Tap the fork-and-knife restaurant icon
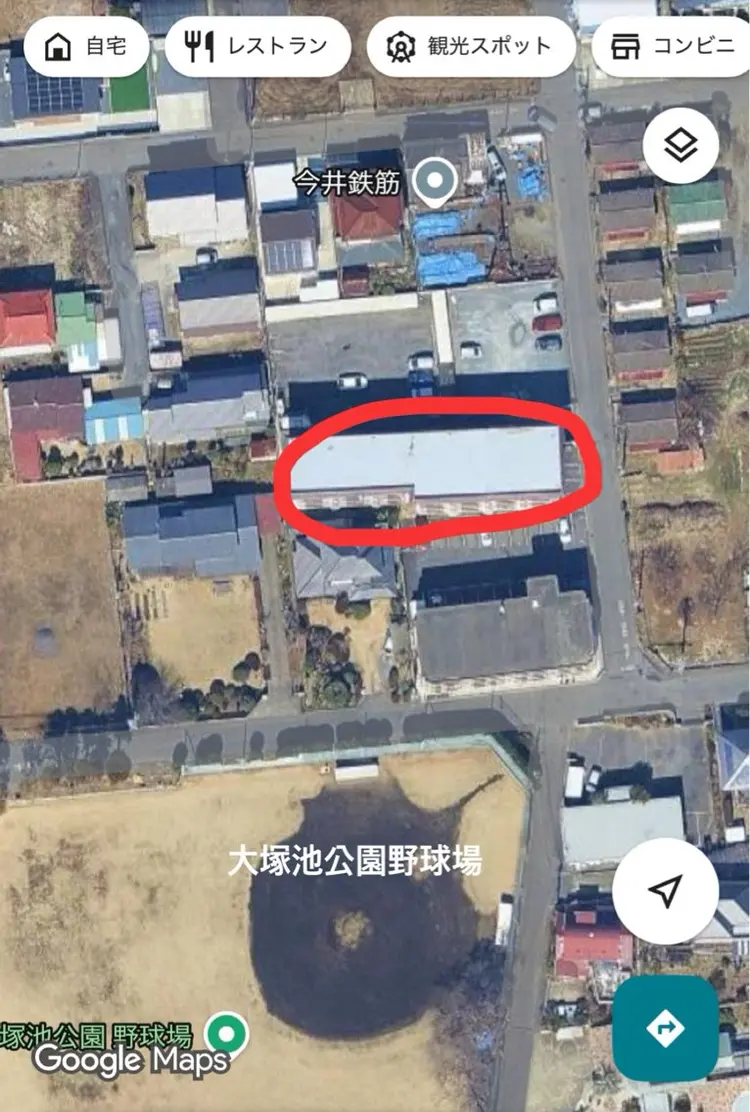 pyautogui.click(x=199, y=44)
